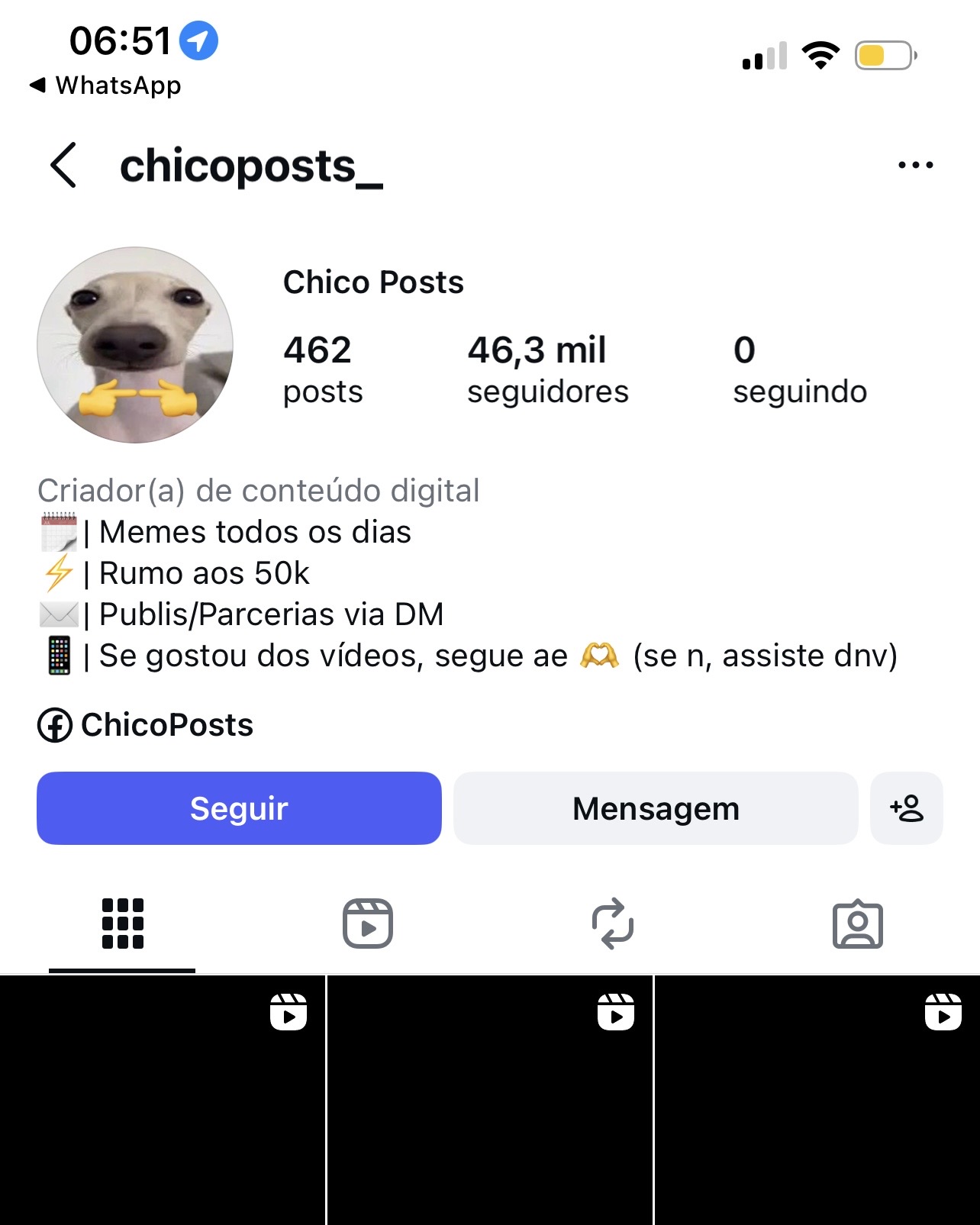The width and height of the screenshot is (980, 1225).
Task: Switch to the Reels tab
Action: pos(367,924)
